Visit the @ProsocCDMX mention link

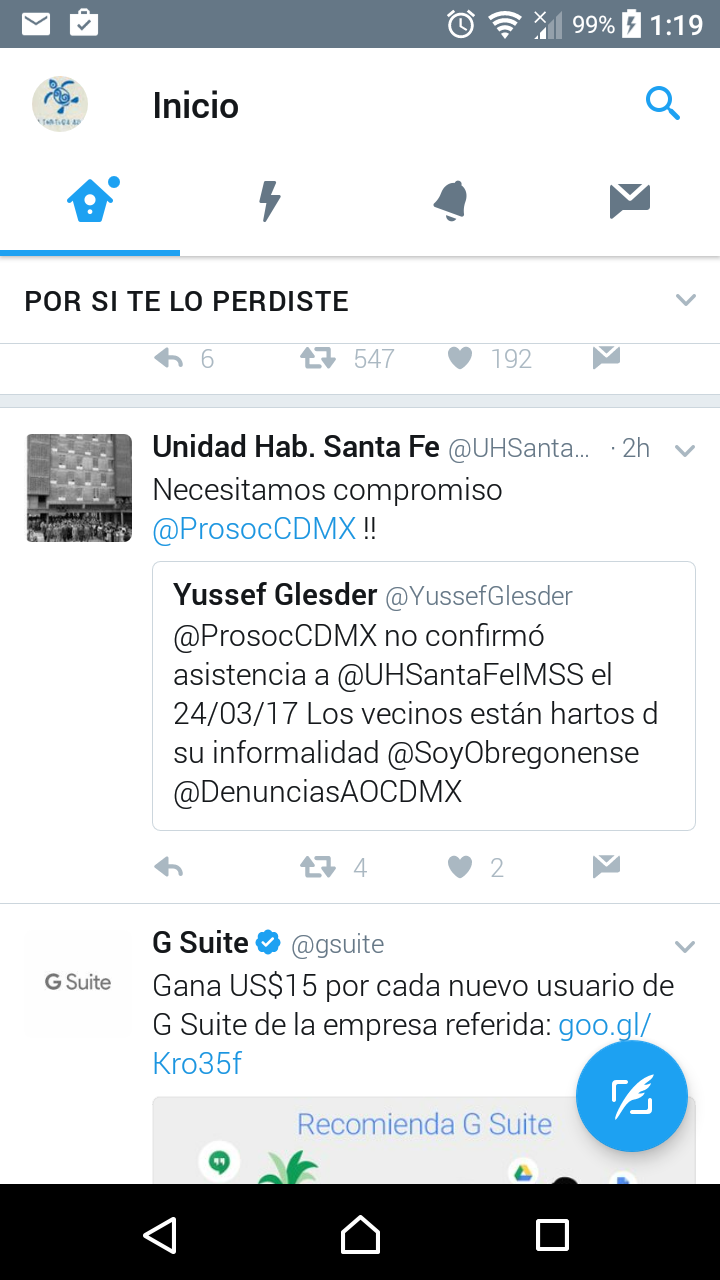click(x=254, y=529)
